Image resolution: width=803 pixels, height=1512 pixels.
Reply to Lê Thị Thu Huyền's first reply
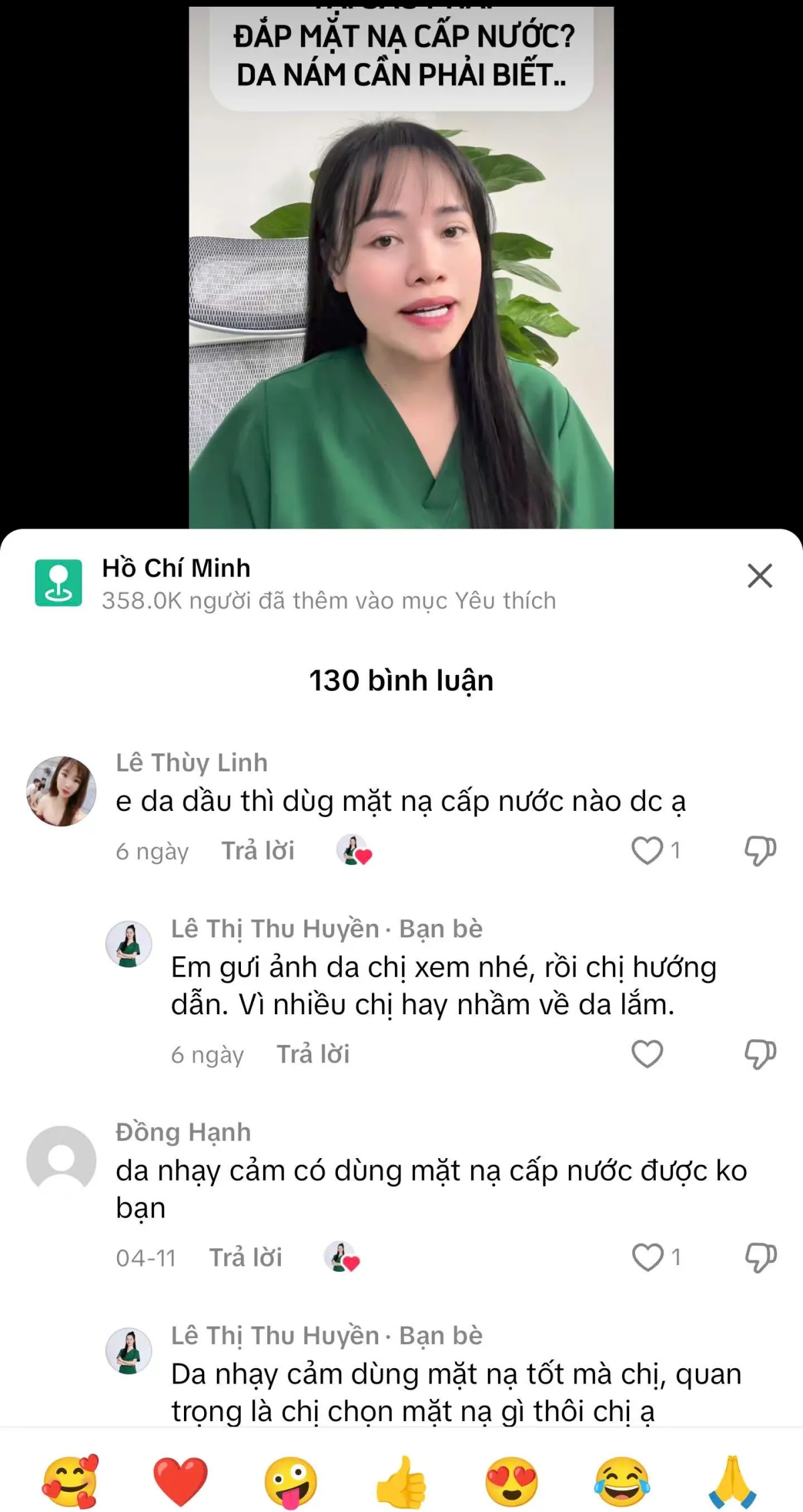point(313,1054)
